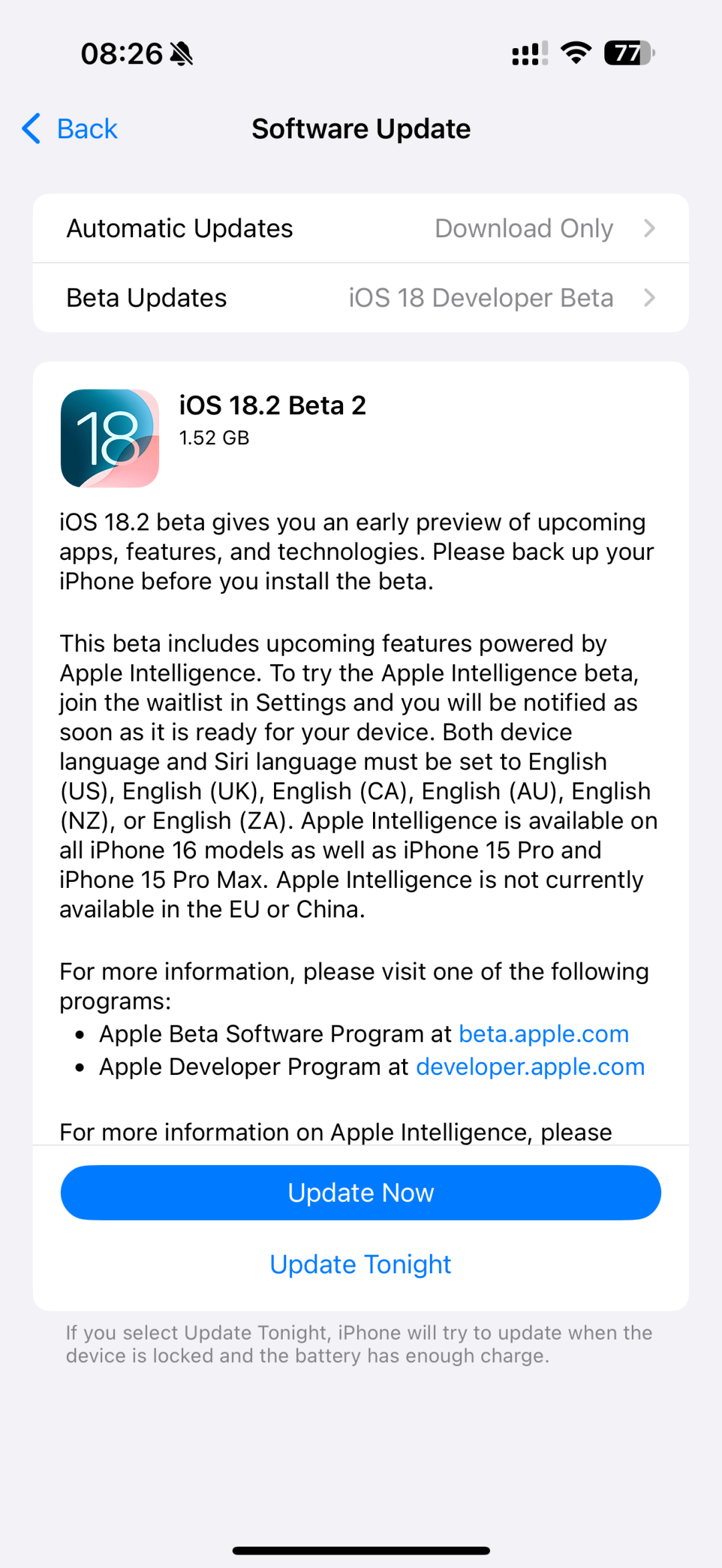Go back to the previous settings screen
This screenshot has width=722, height=1568.
point(70,129)
